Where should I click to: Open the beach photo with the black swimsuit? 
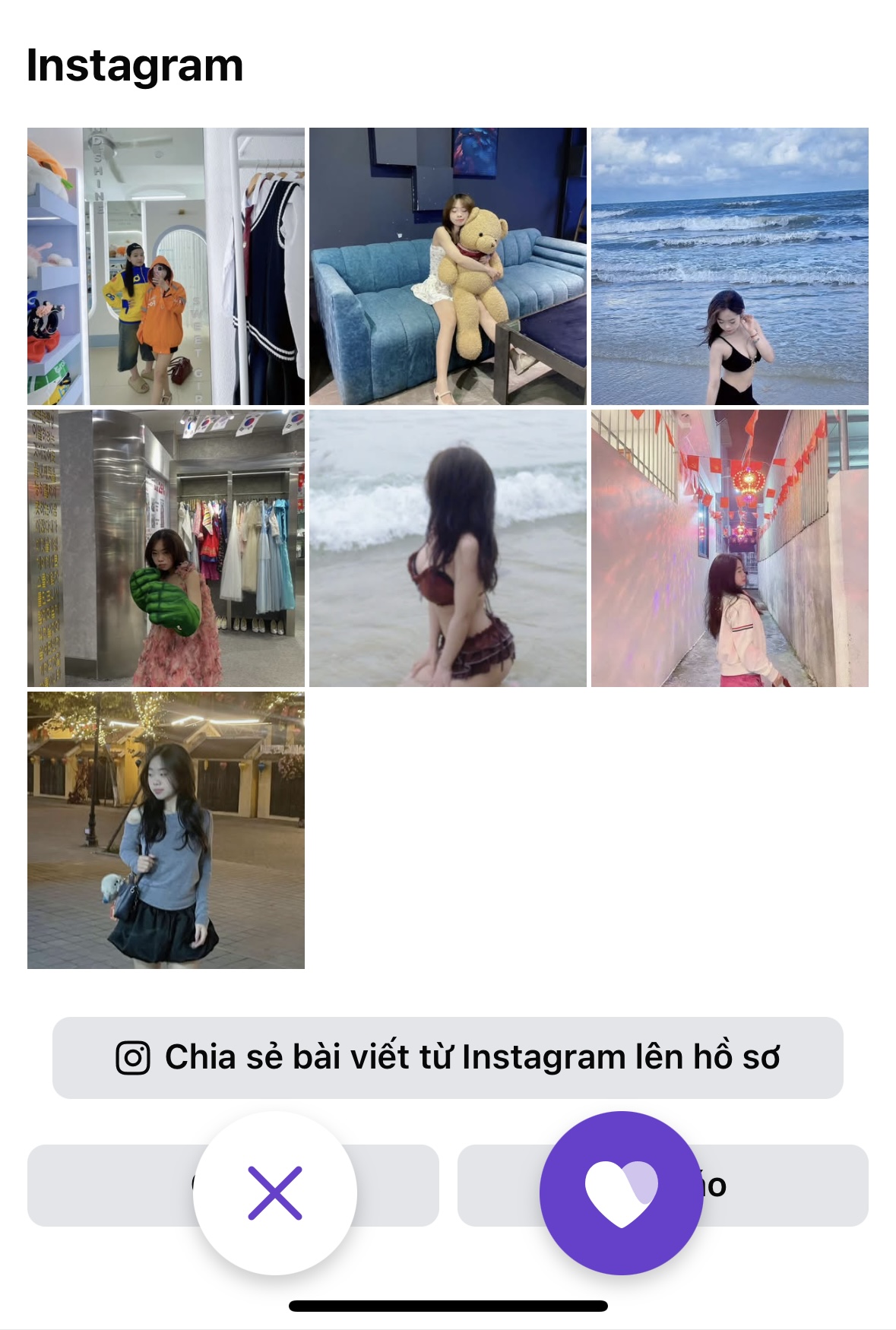[x=730, y=266]
